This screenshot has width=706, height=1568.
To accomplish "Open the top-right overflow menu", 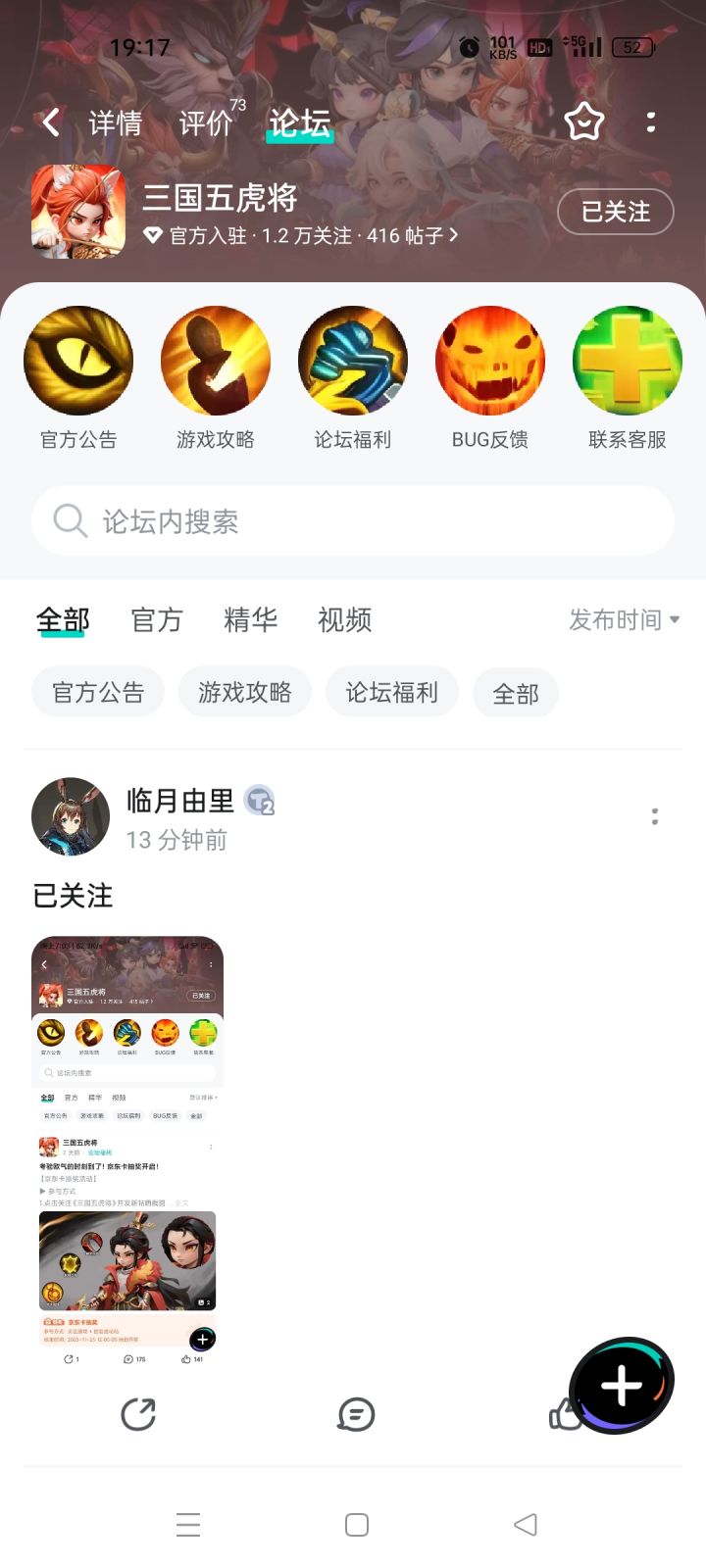I will coord(651,122).
